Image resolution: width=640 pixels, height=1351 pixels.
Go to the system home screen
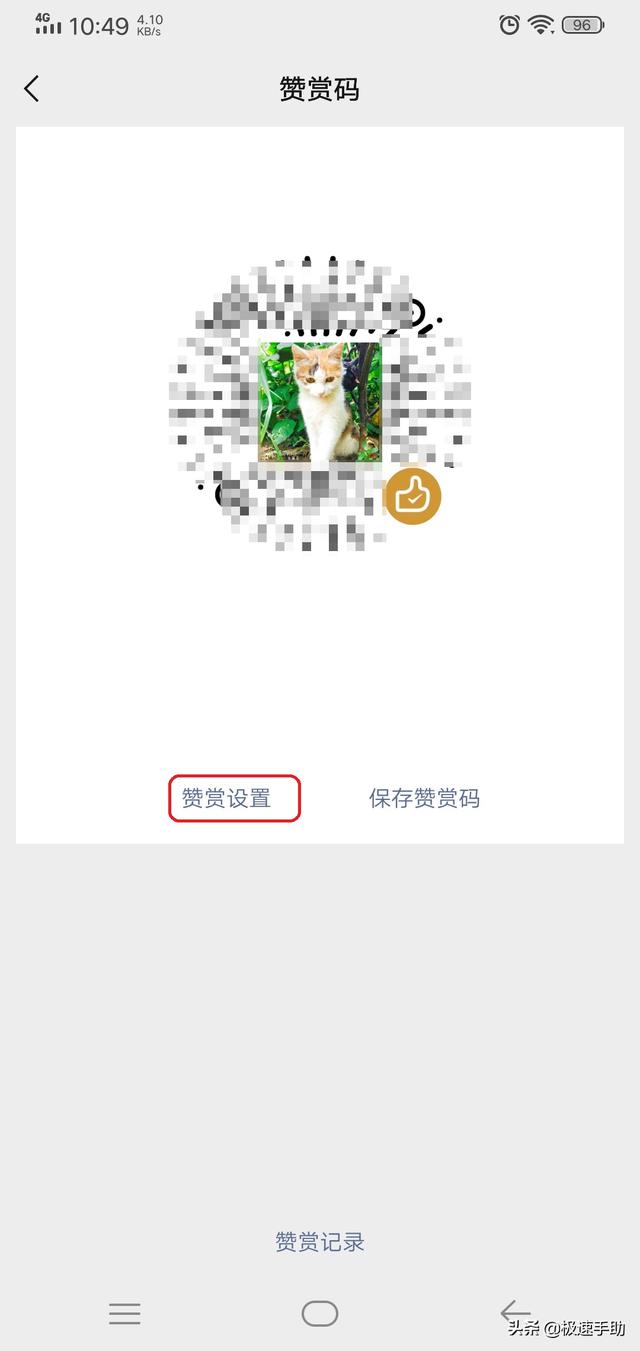point(320,1313)
